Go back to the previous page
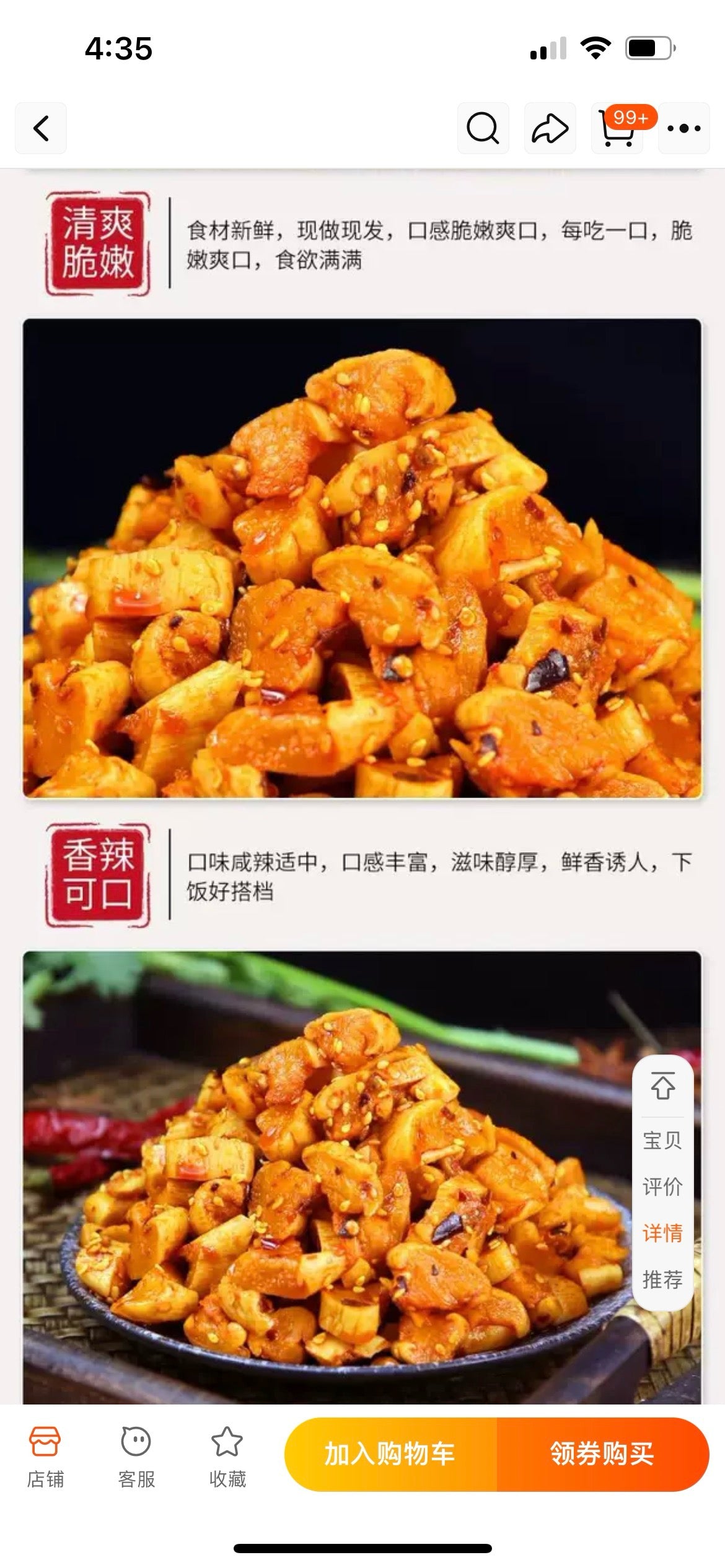This screenshot has height=1568, width=725. pos(41,129)
